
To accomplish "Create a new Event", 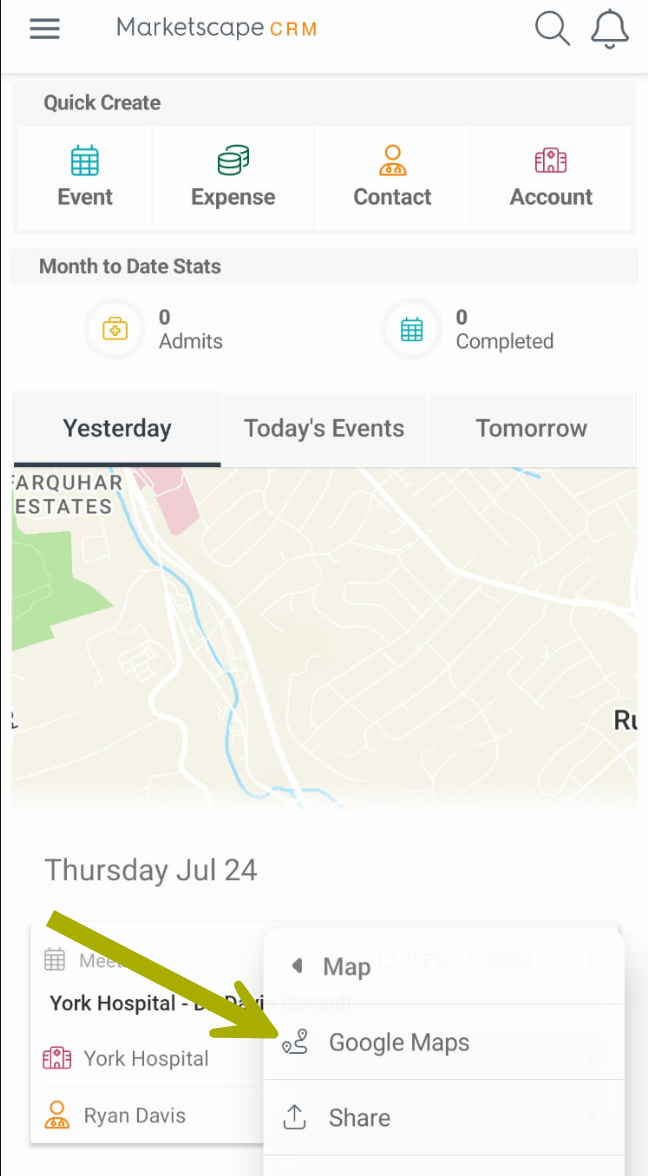I will pos(85,177).
